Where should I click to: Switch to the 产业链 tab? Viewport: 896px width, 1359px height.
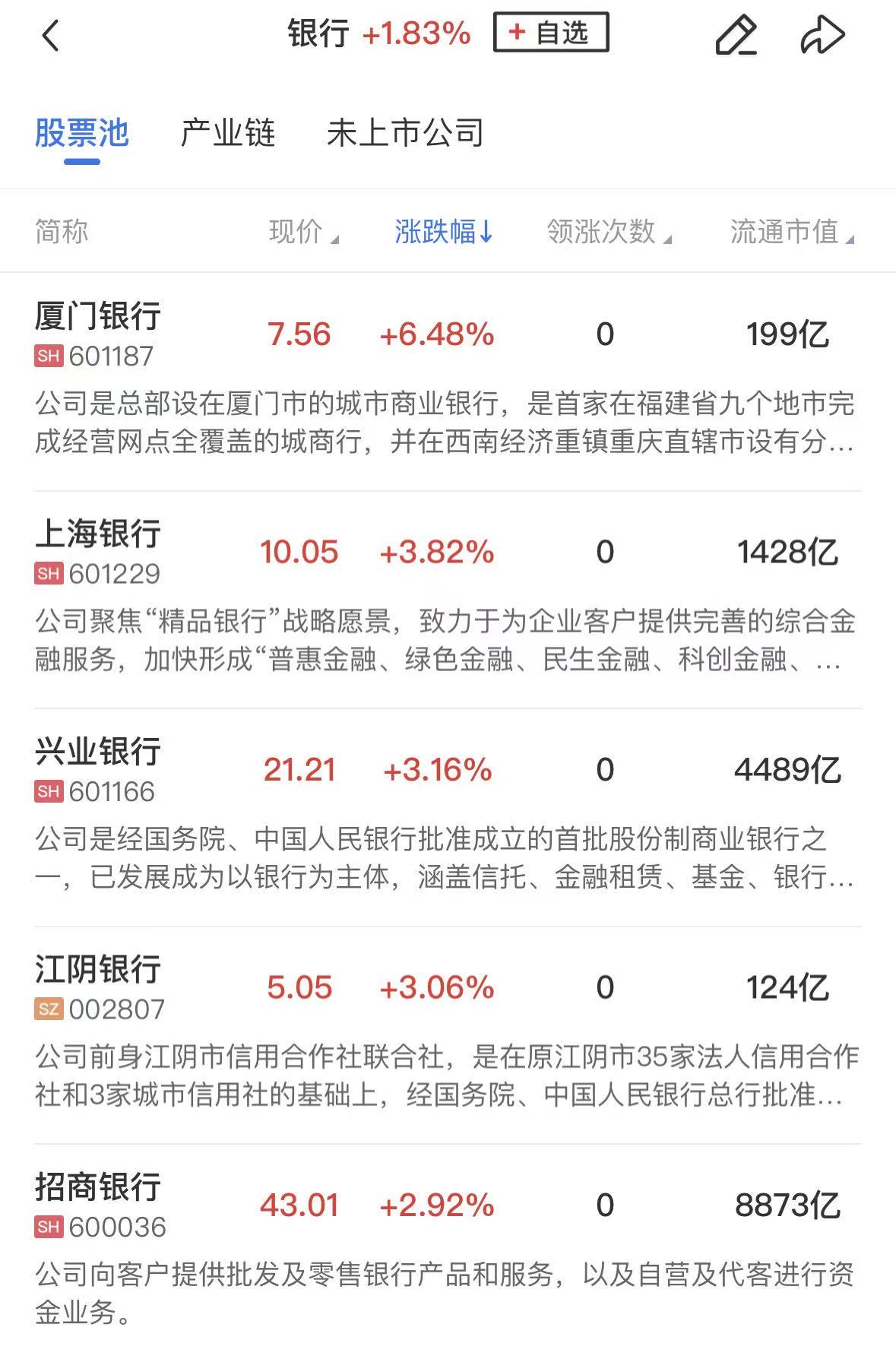227,133
